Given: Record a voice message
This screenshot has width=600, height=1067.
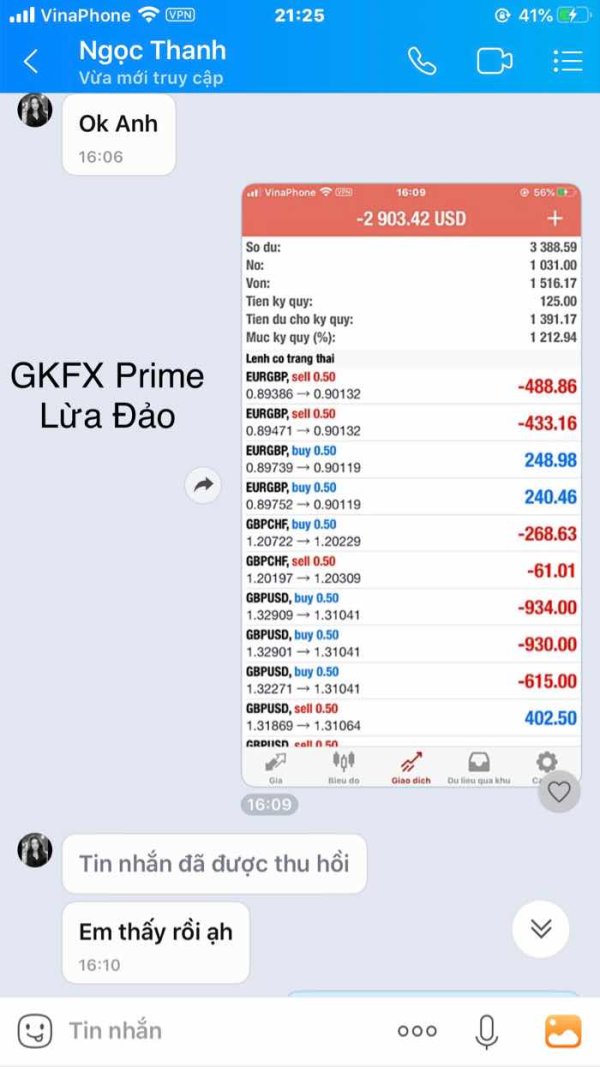Looking at the screenshot, I should click(x=487, y=1031).
